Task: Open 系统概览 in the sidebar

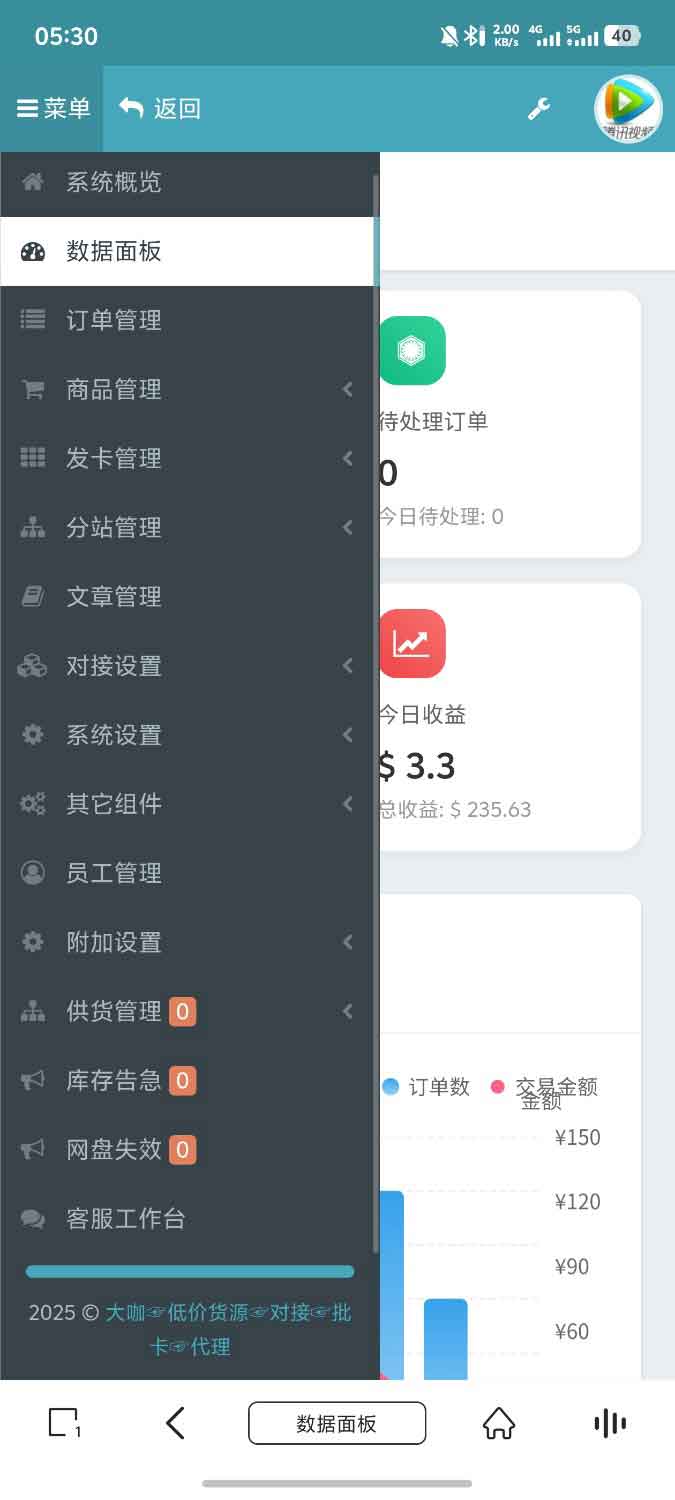Action: (114, 182)
